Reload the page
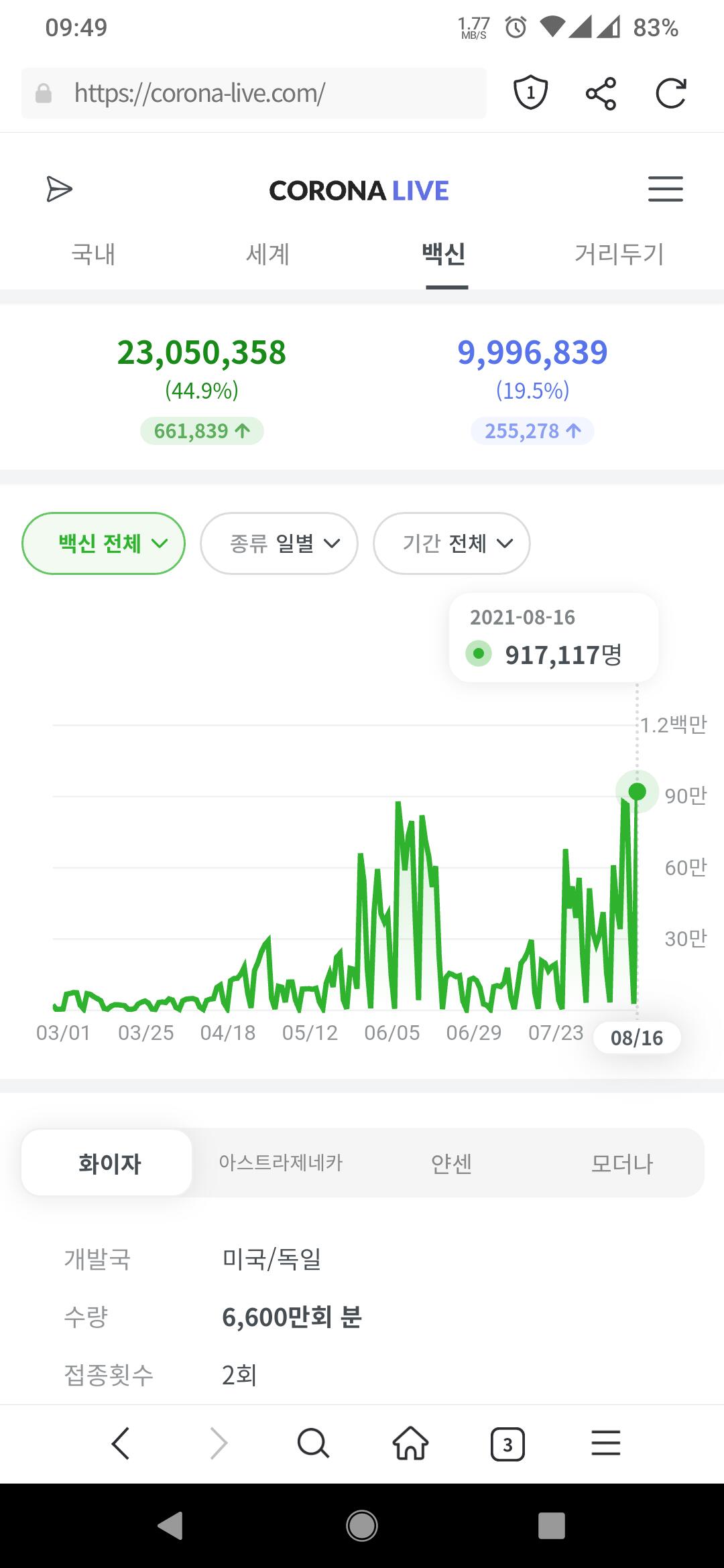Screen dimensions: 724x1568 [671, 93]
